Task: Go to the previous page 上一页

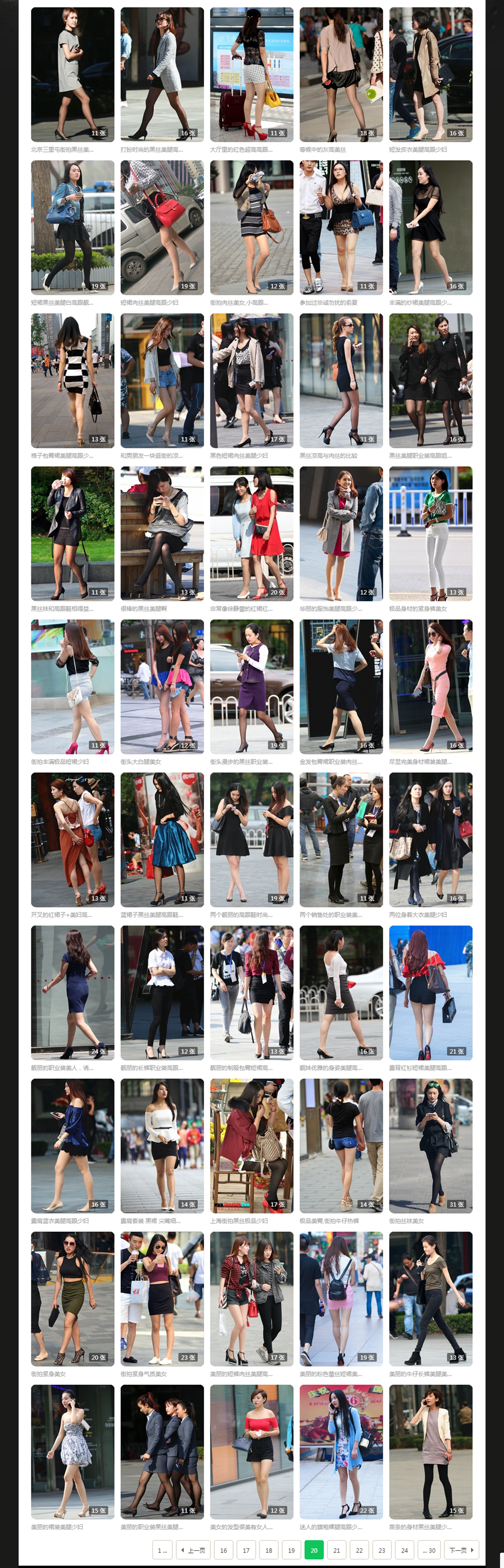Action: coord(193,1550)
